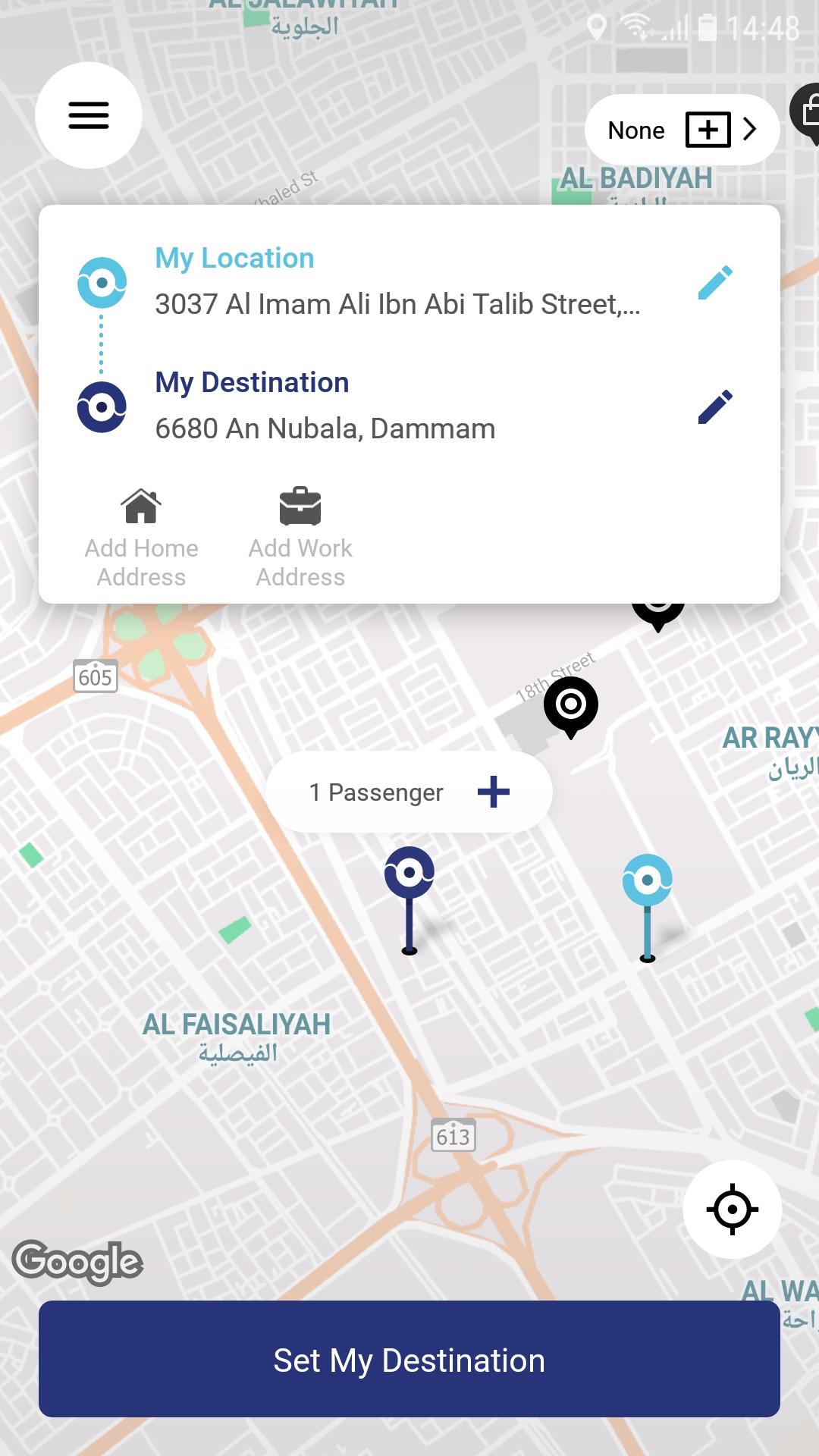Add Work Address shortcut

(x=300, y=537)
